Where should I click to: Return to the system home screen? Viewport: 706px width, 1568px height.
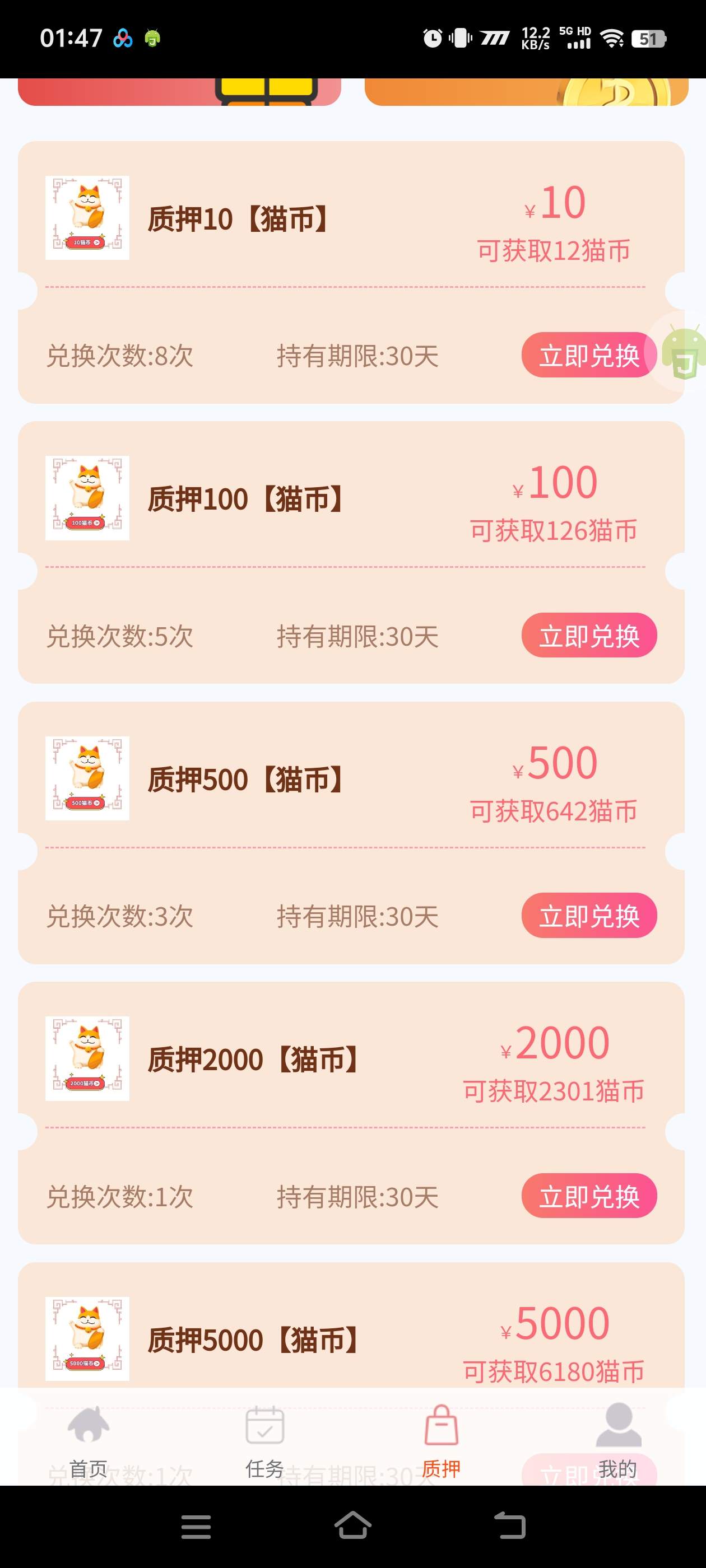pos(352,1526)
